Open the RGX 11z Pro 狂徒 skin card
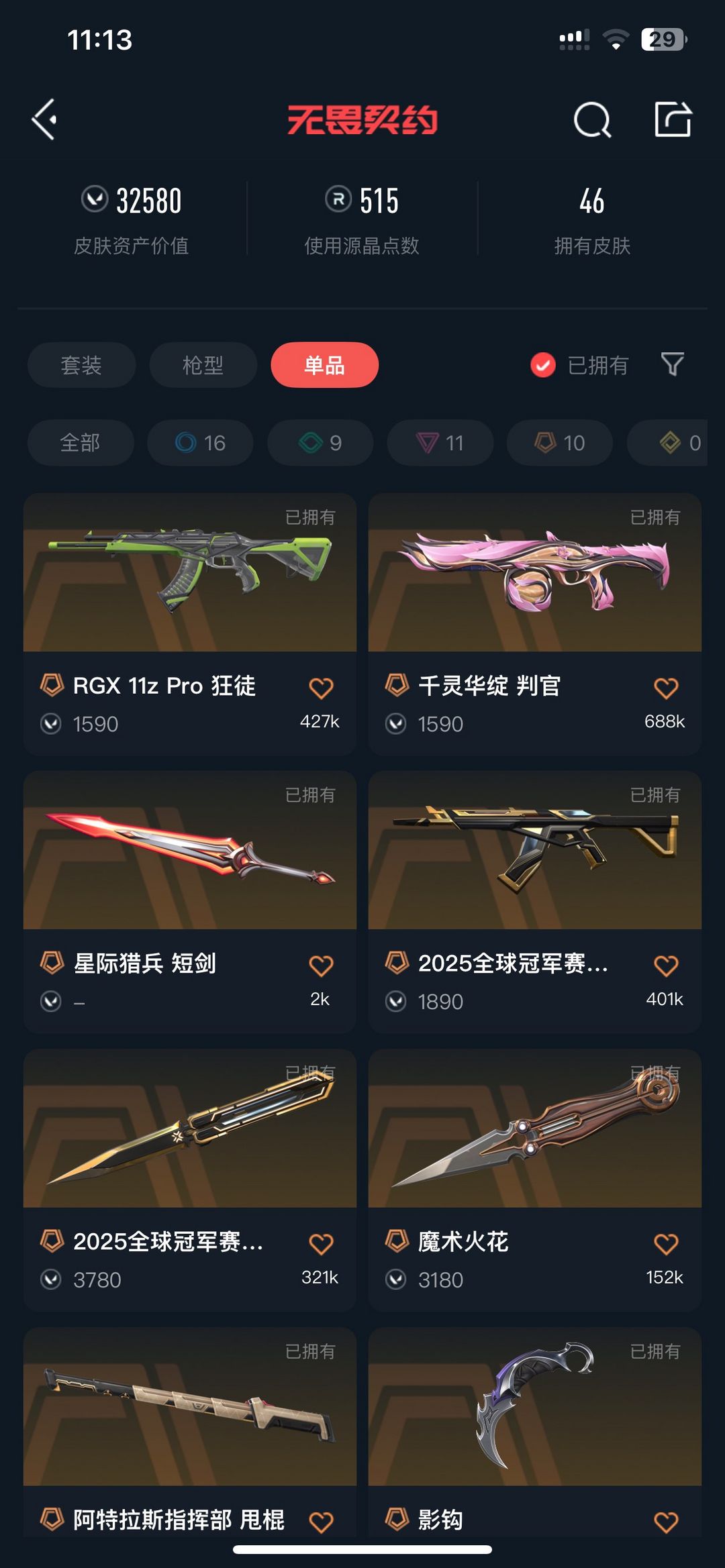This screenshot has width=725, height=1568. point(190,624)
